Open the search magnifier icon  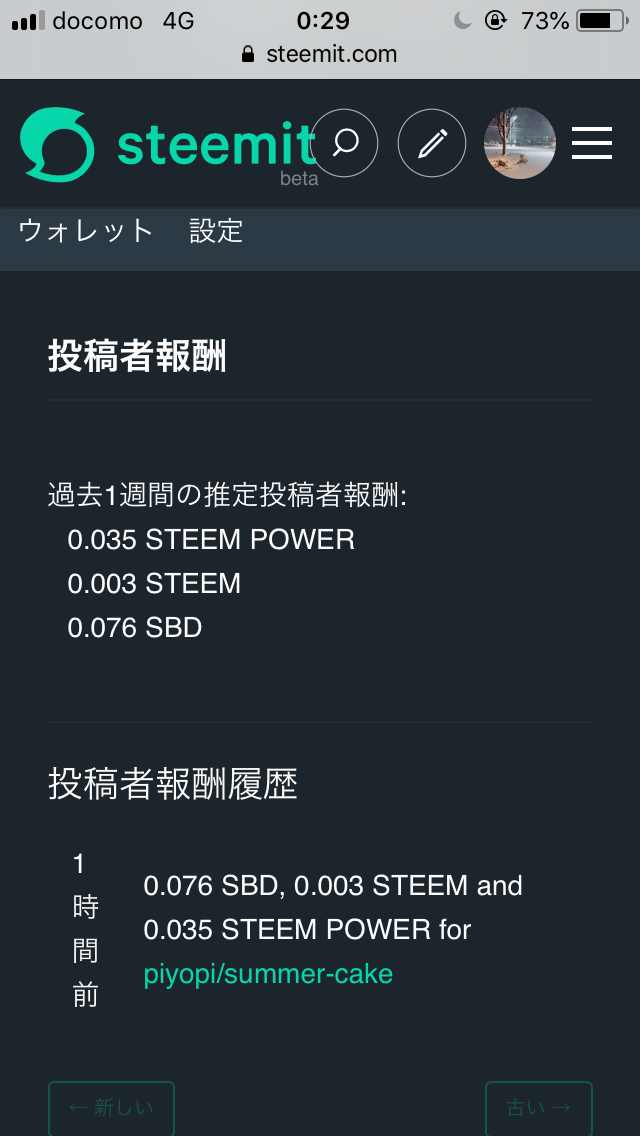344,143
